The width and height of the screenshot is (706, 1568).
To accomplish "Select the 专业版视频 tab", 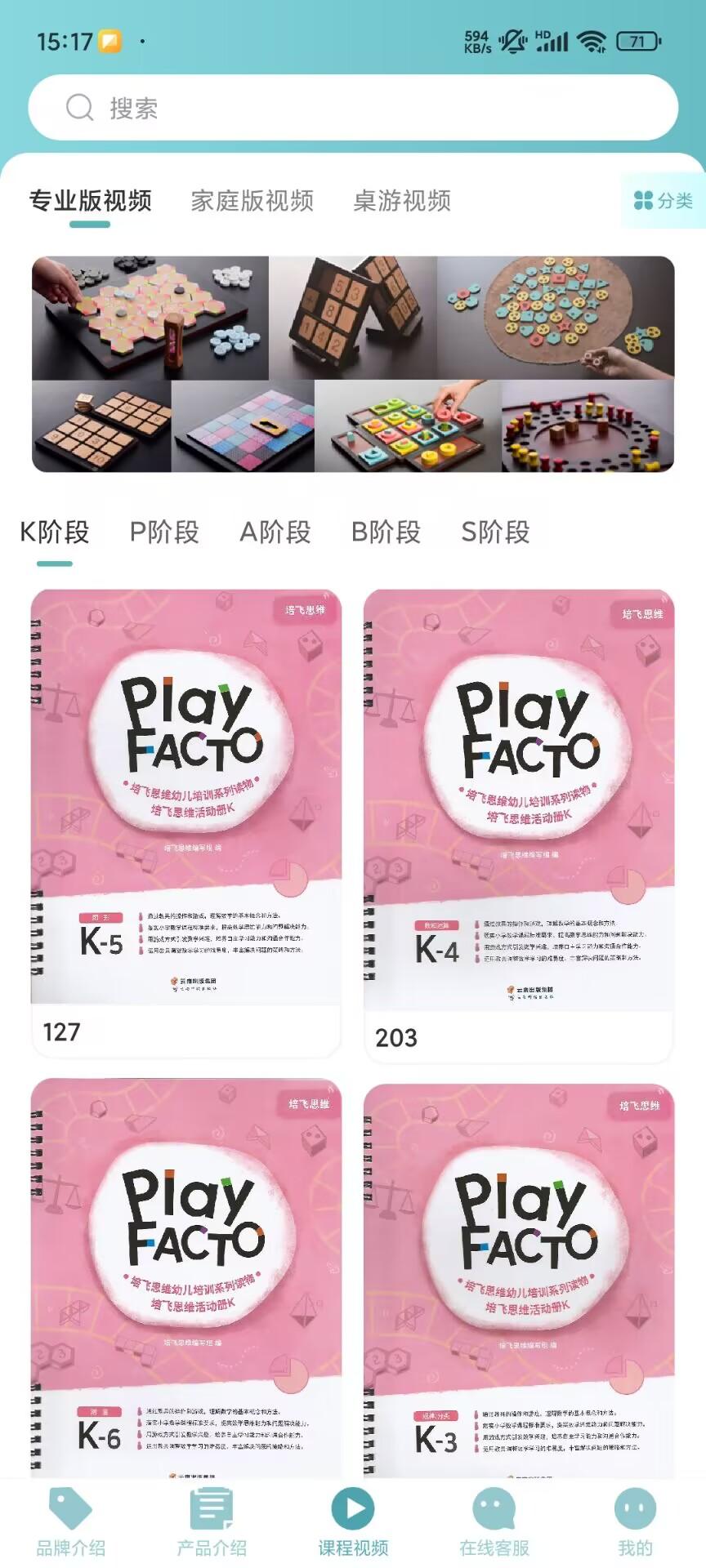I will point(90,201).
